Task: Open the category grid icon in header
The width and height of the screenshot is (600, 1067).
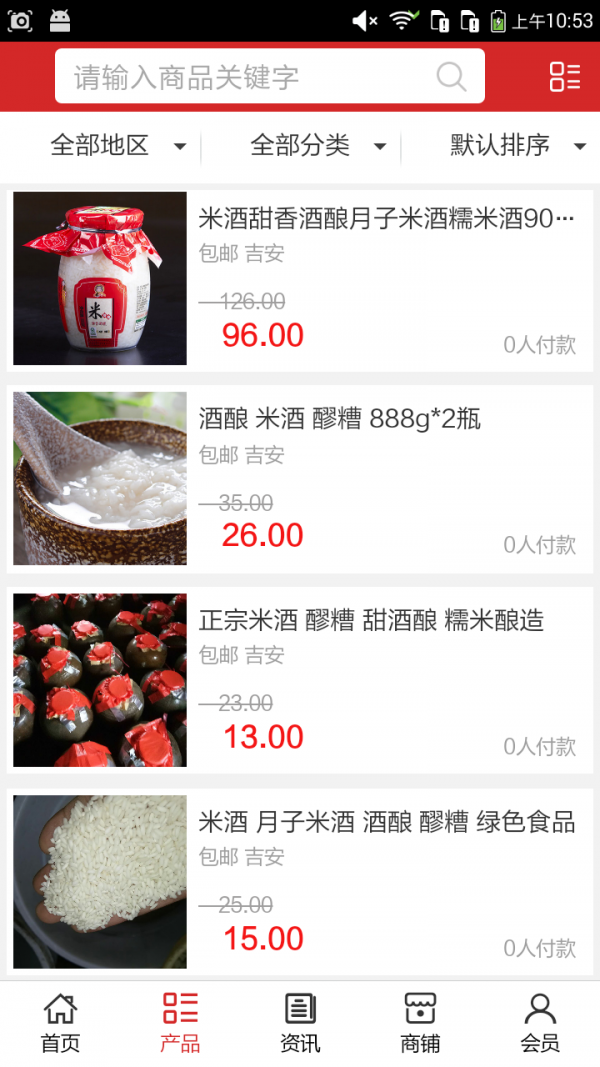Action: 564,77
